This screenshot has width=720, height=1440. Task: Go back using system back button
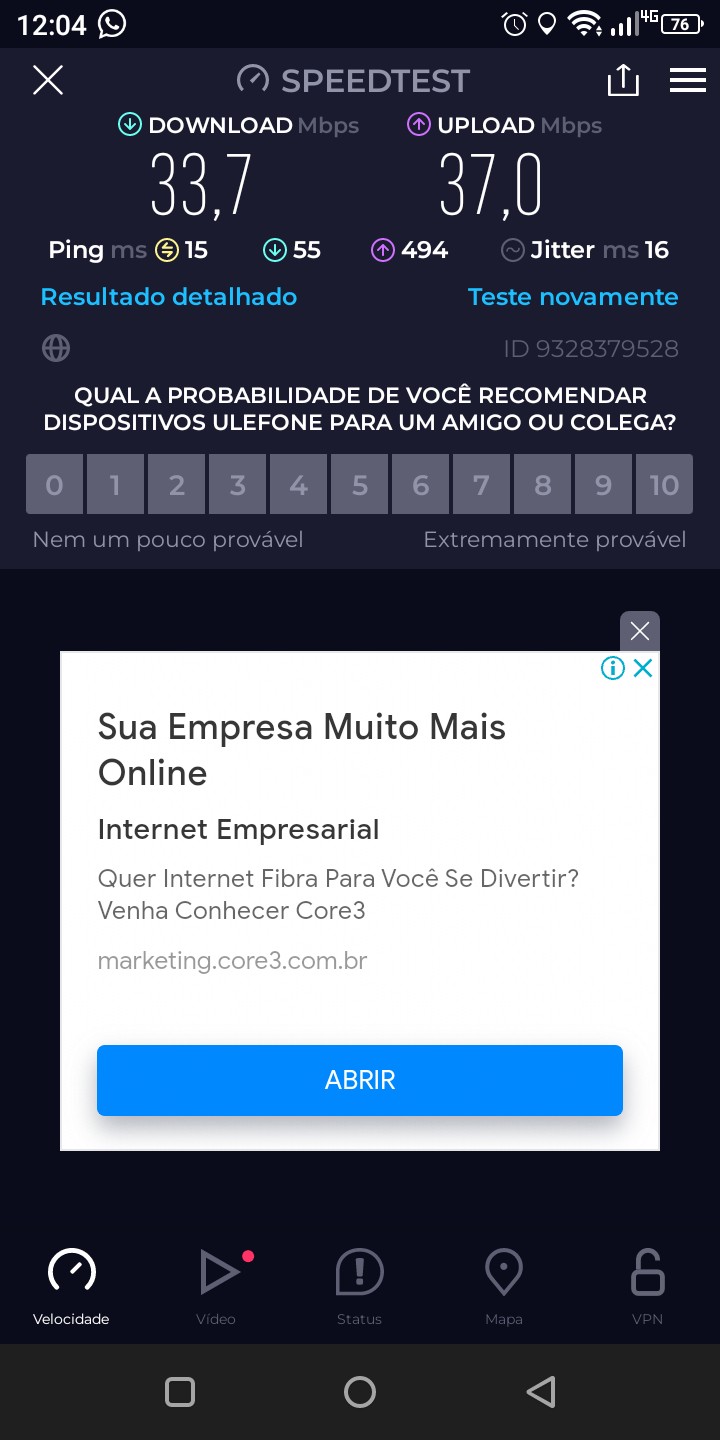click(x=540, y=1392)
